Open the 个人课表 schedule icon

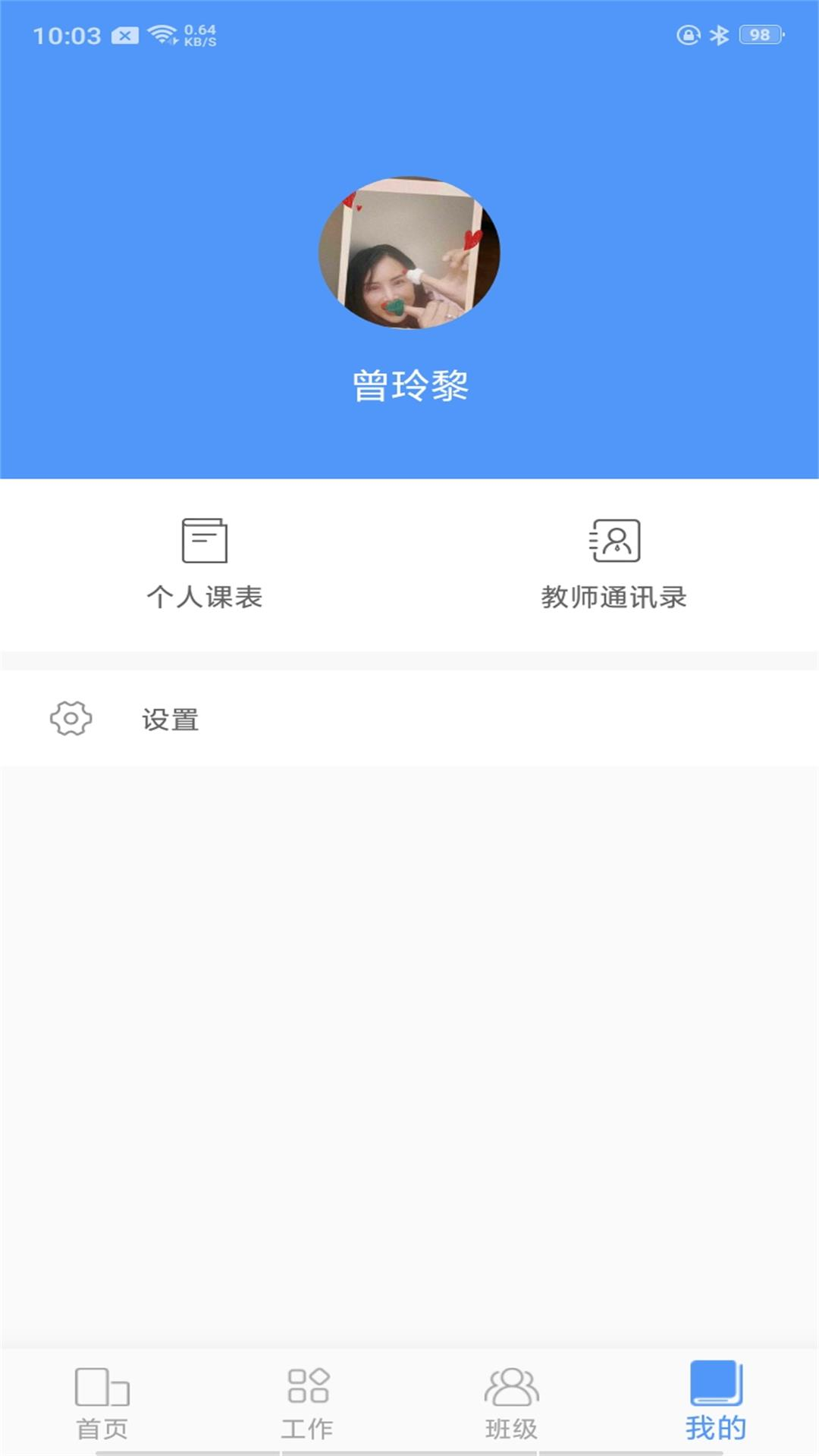pyautogui.click(x=205, y=538)
